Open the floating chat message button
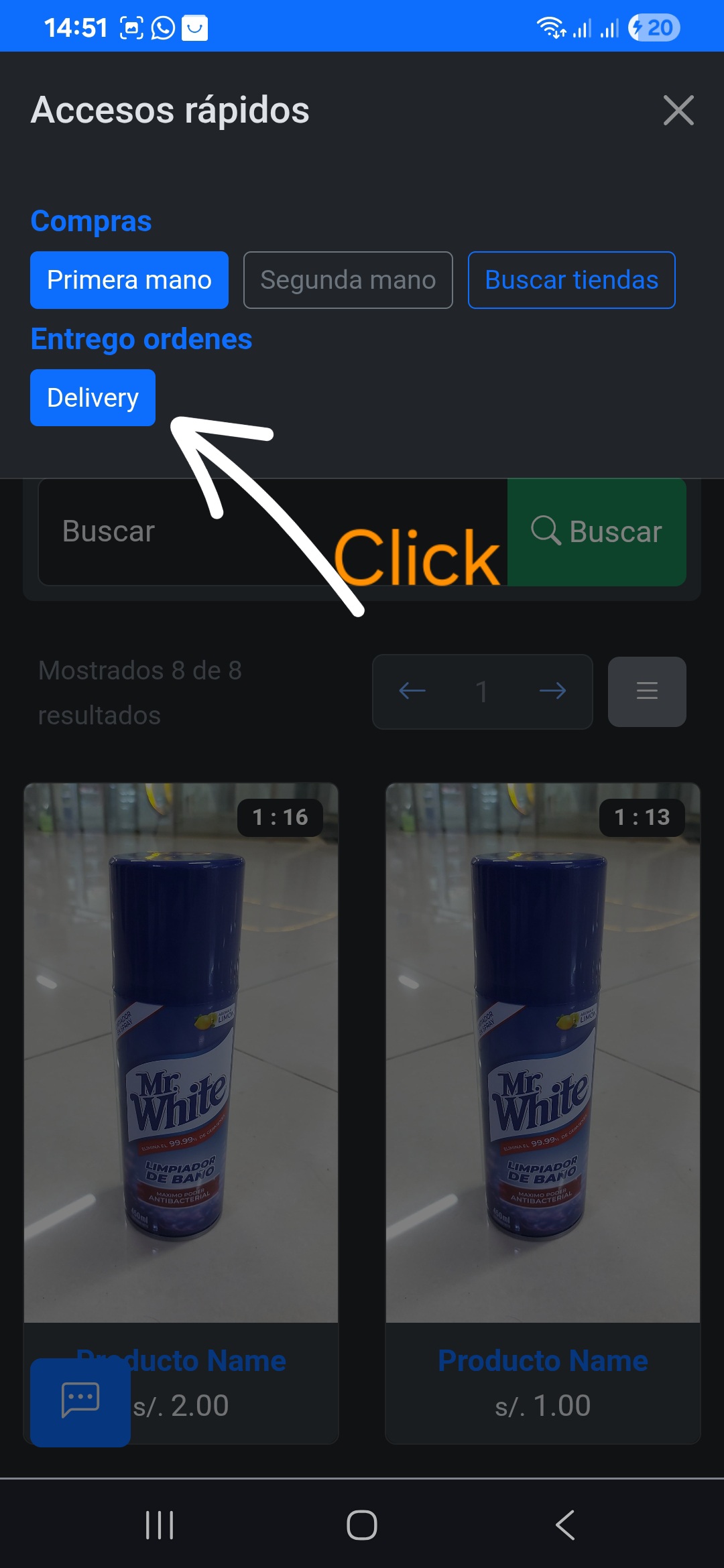The image size is (724, 1568). 80,1401
